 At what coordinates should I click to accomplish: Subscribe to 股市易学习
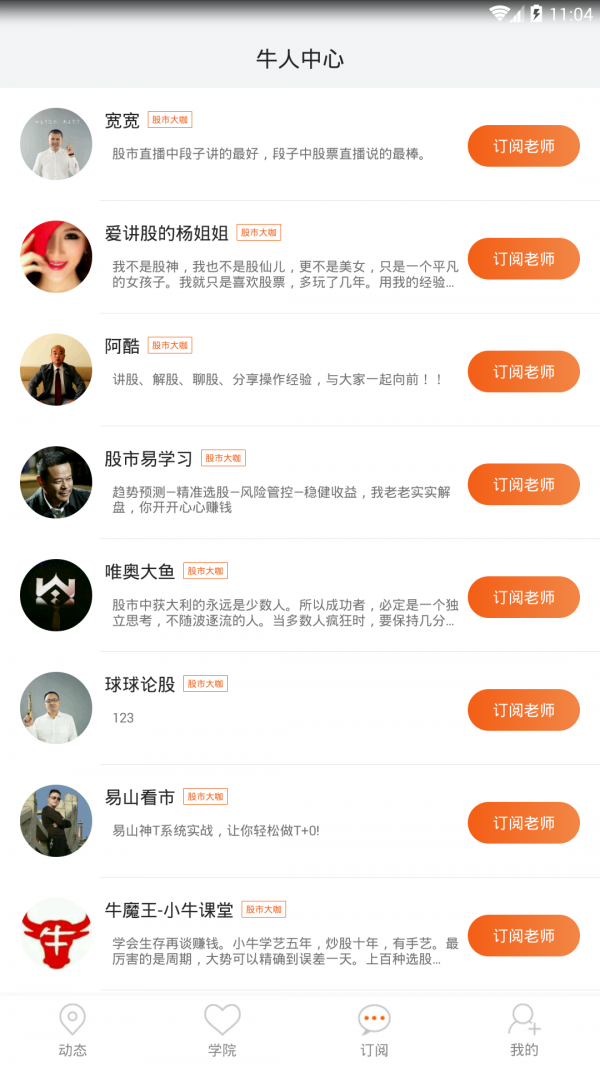click(x=523, y=485)
